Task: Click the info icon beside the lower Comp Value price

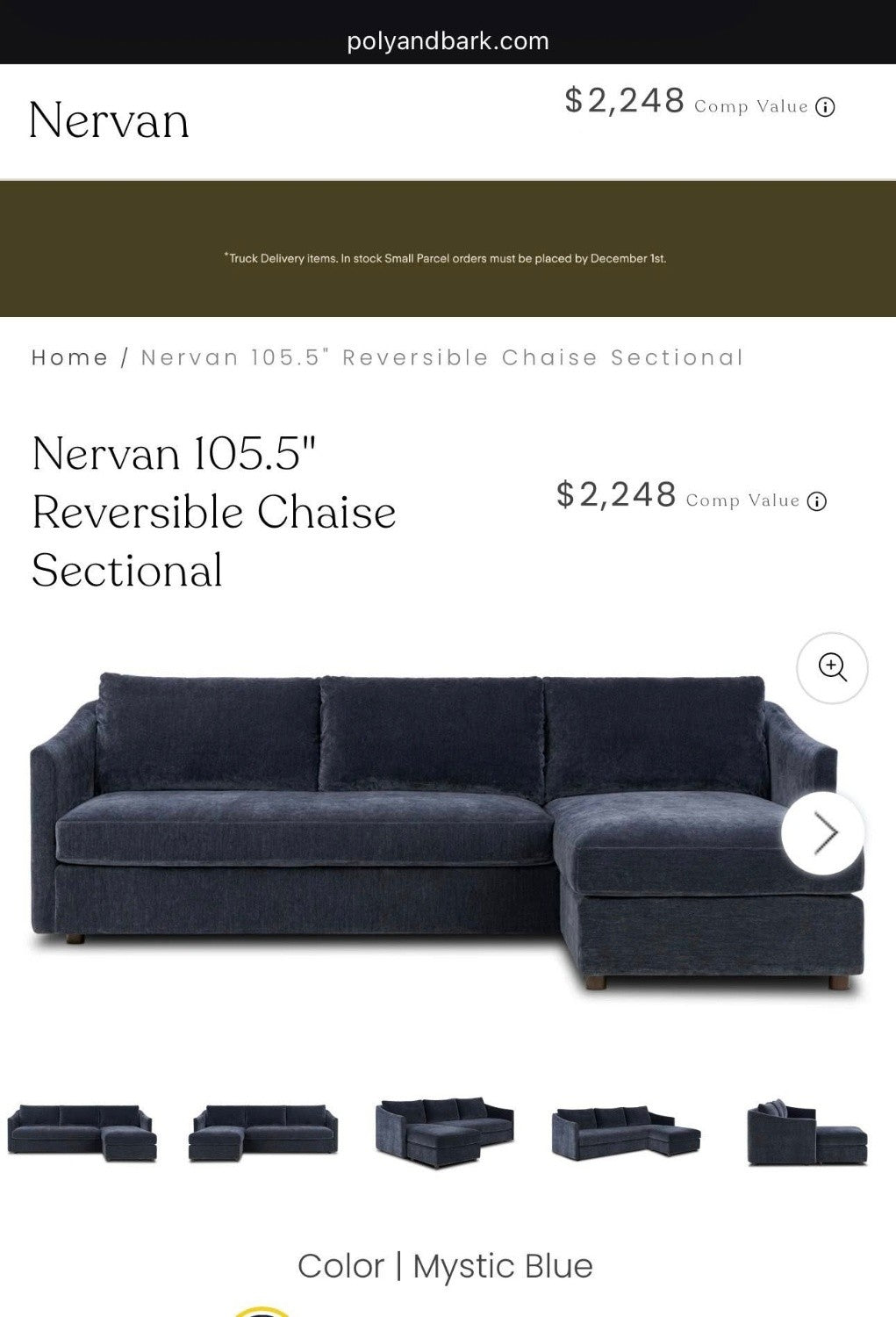Action: 816,500
